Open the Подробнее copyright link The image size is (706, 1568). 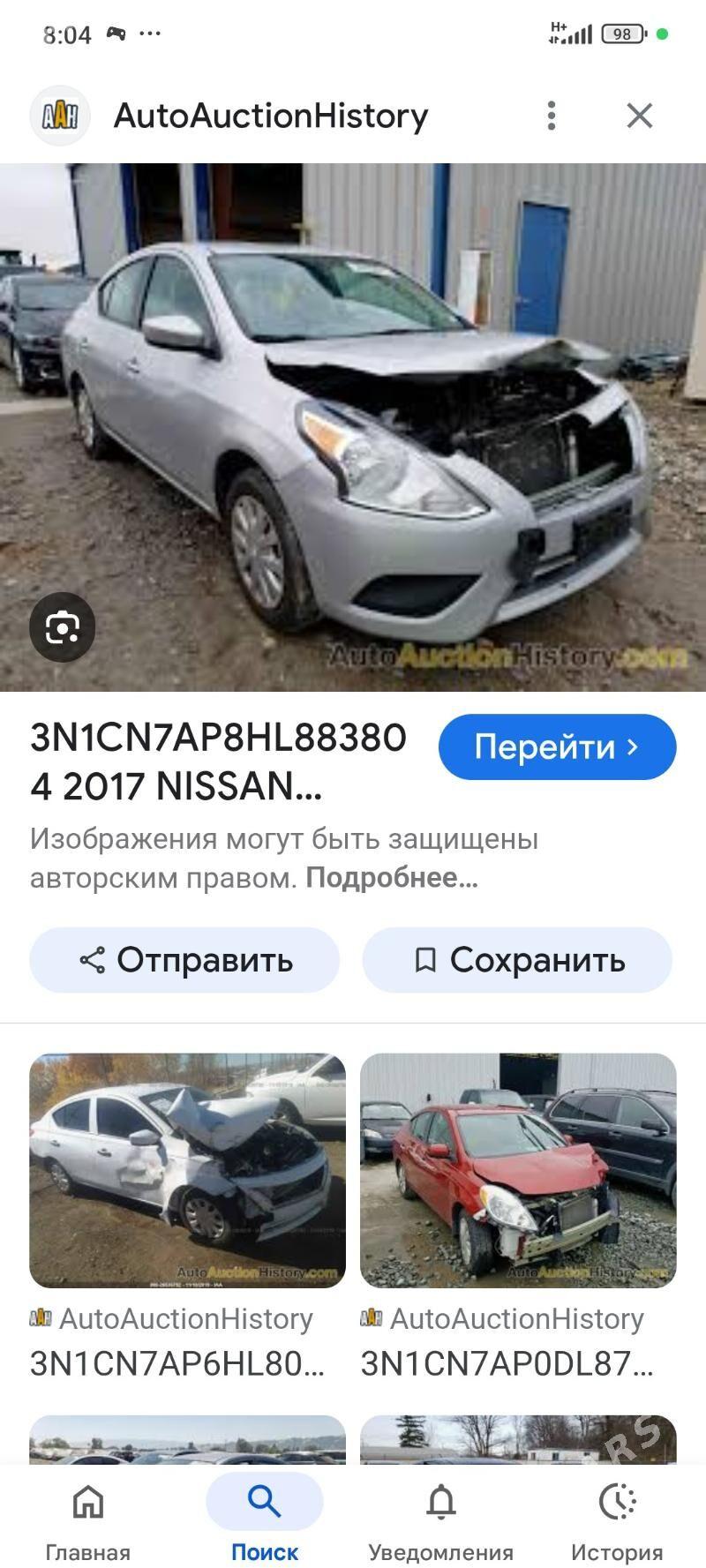[392, 878]
